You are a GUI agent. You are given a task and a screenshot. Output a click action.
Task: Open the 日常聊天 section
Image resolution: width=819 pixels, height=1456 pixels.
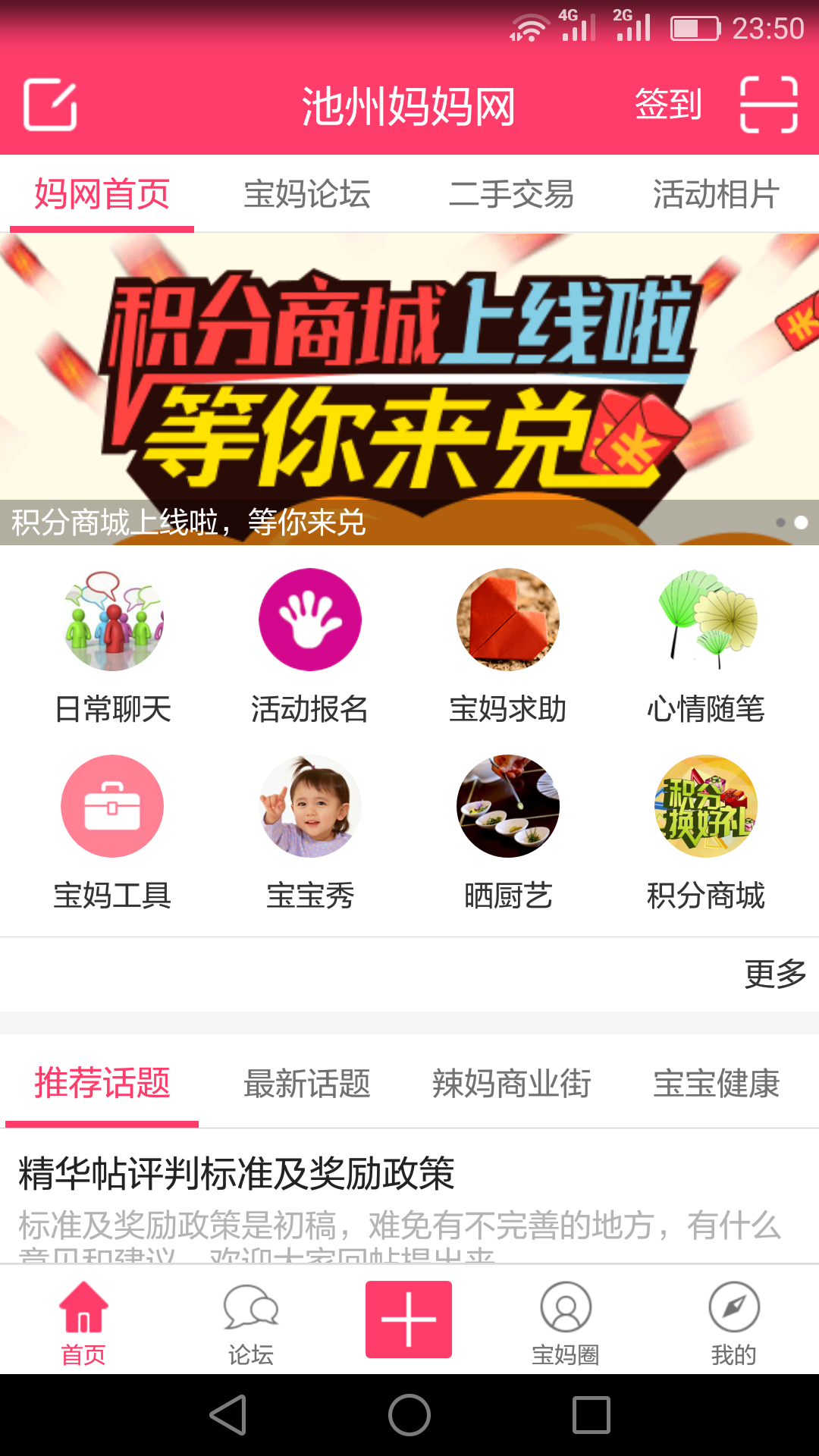pos(113,646)
